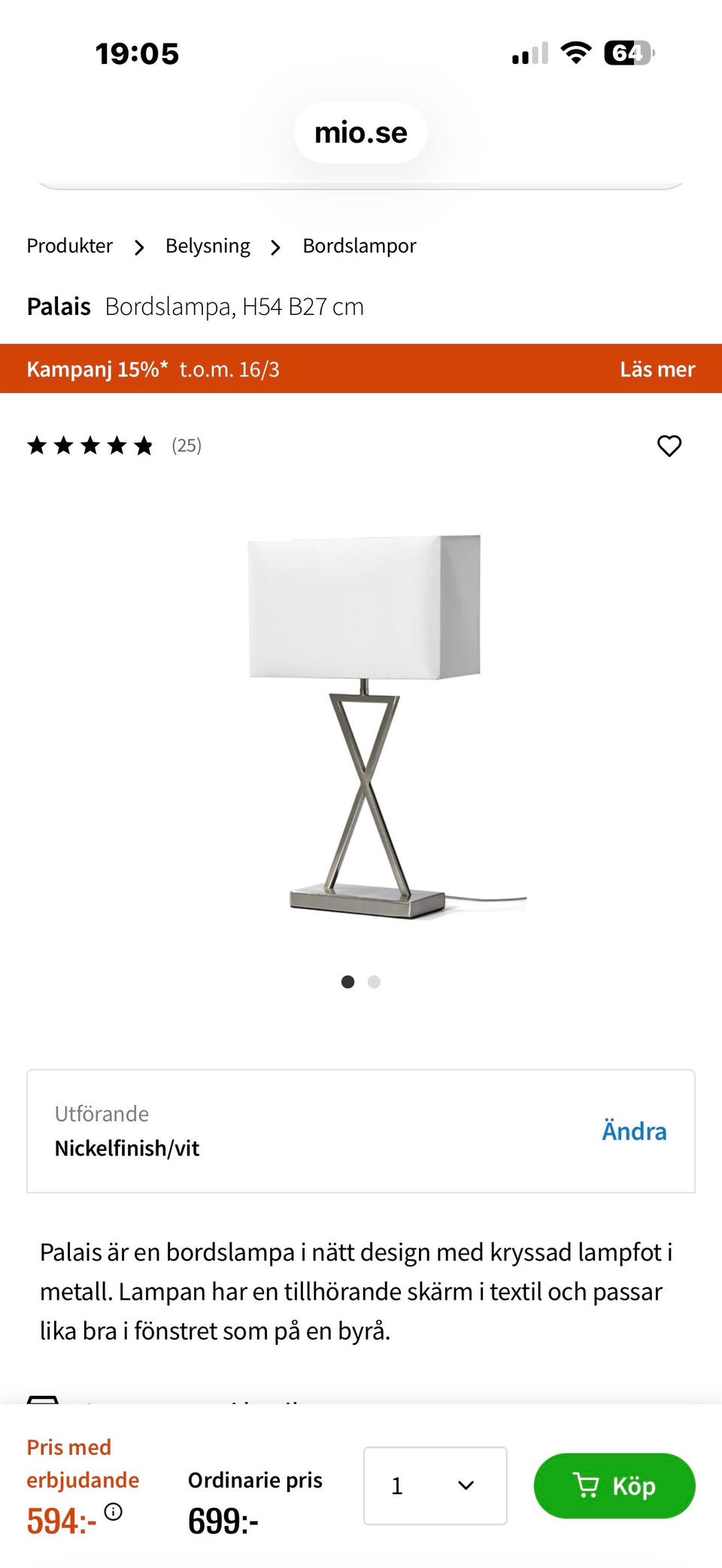Toggle the heart wishlist icon
Image resolution: width=722 pixels, height=1568 pixels.
pyautogui.click(x=670, y=445)
